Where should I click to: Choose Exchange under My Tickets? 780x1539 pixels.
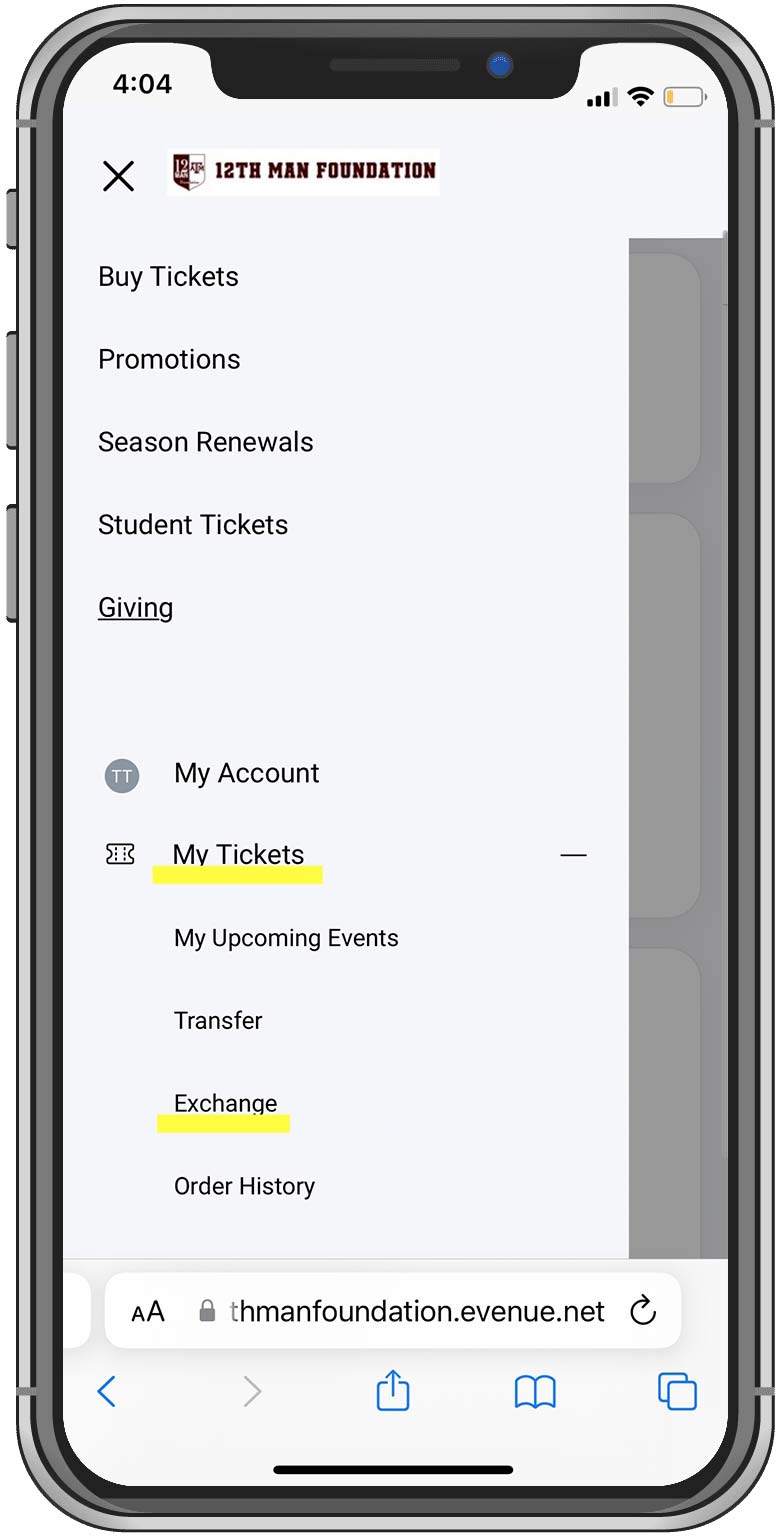point(225,1104)
